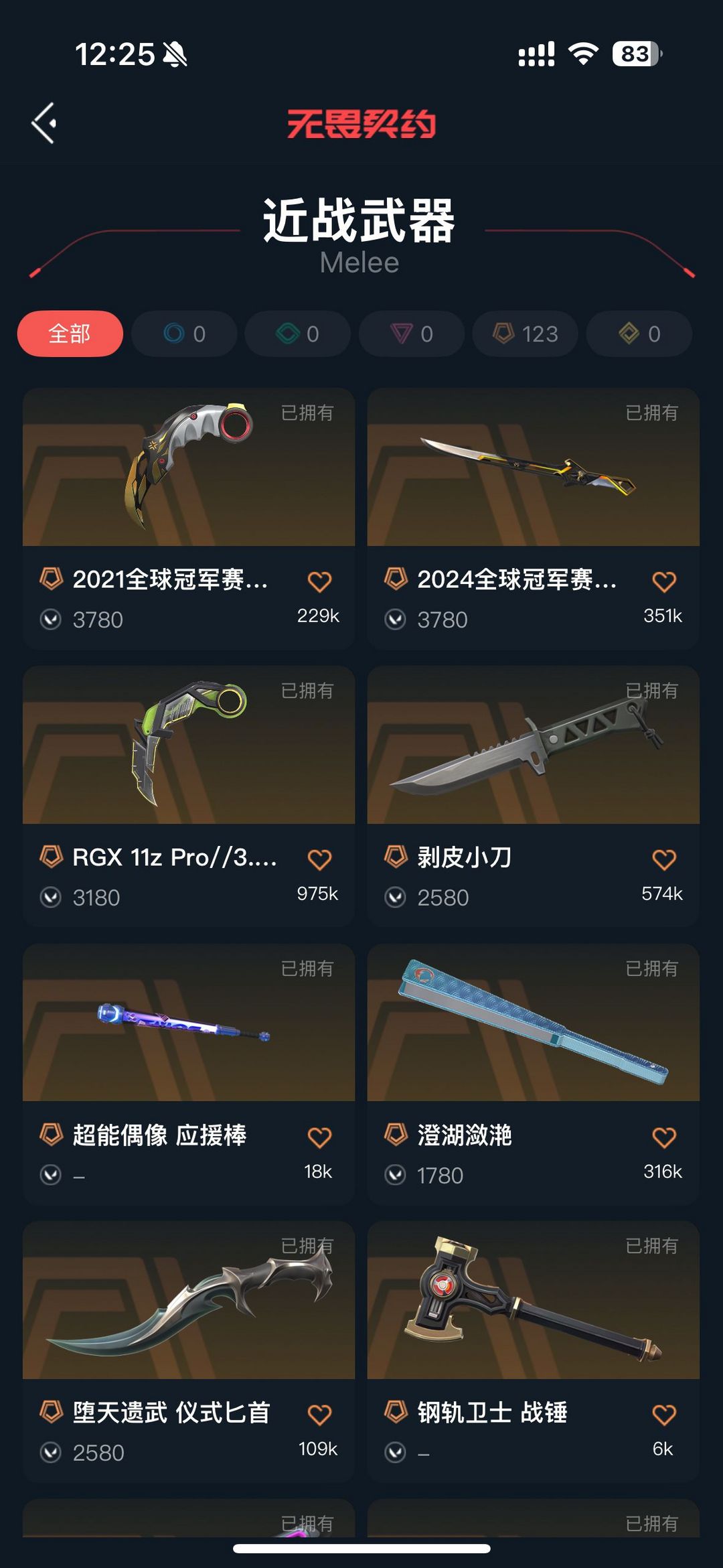The height and width of the screenshot is (1568, 723).
Task: Favorite the 剥皮小刀 skin
Action: point(664,859)
